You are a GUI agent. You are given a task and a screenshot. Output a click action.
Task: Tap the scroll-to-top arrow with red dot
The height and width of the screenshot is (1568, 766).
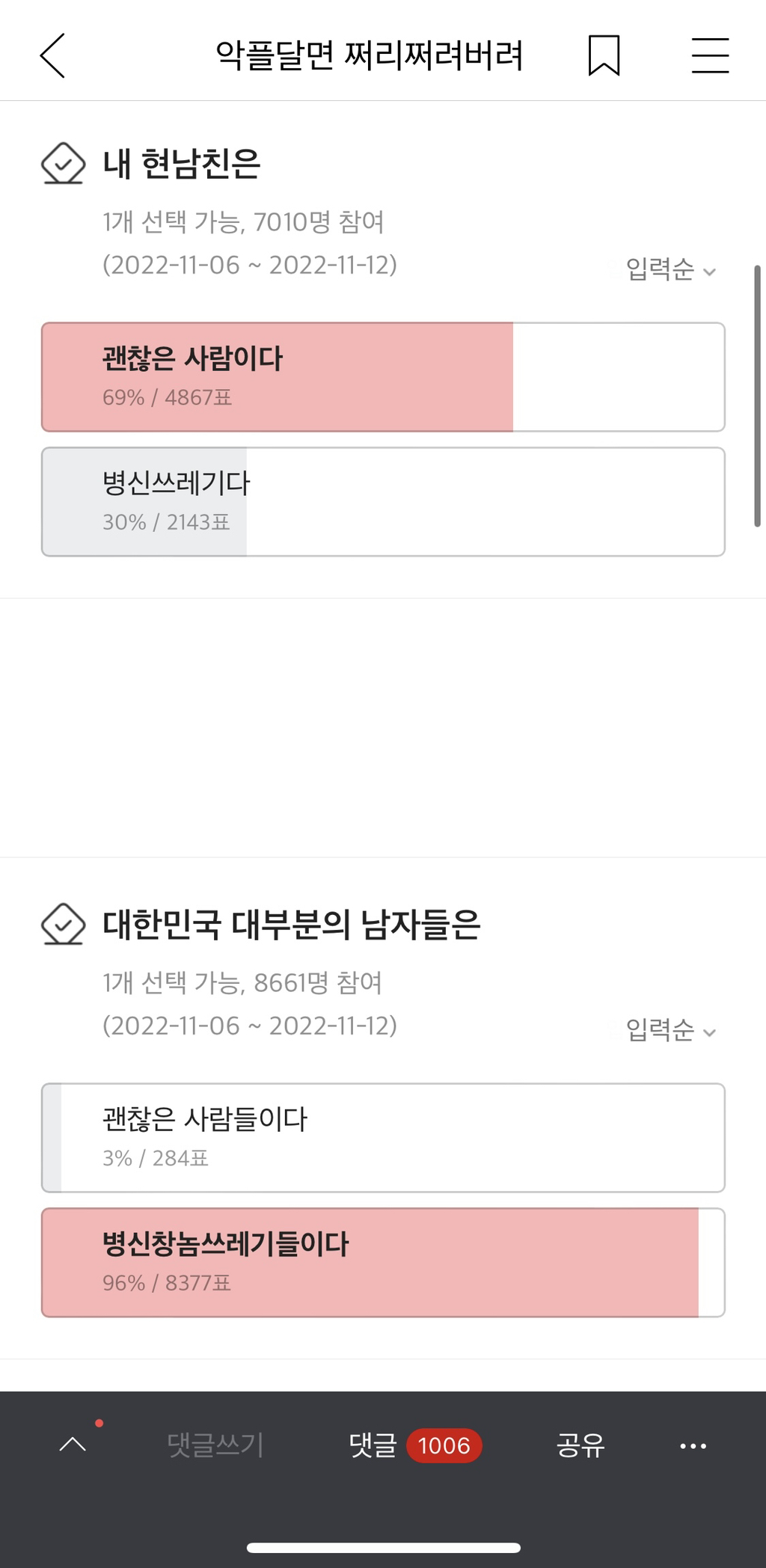coord(72,1445)
